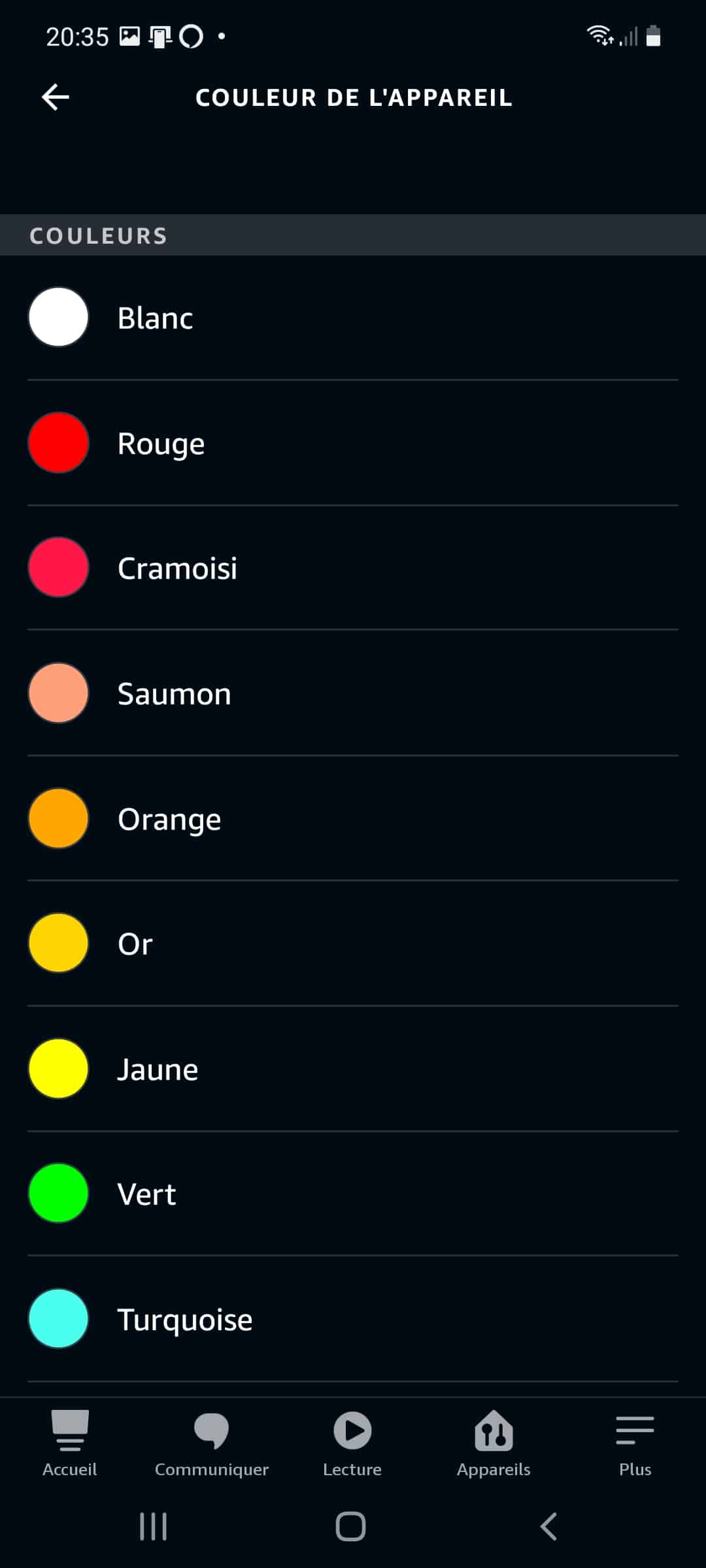Tap the system home button
This screenshot has width=706, height=1568.
350,1527
